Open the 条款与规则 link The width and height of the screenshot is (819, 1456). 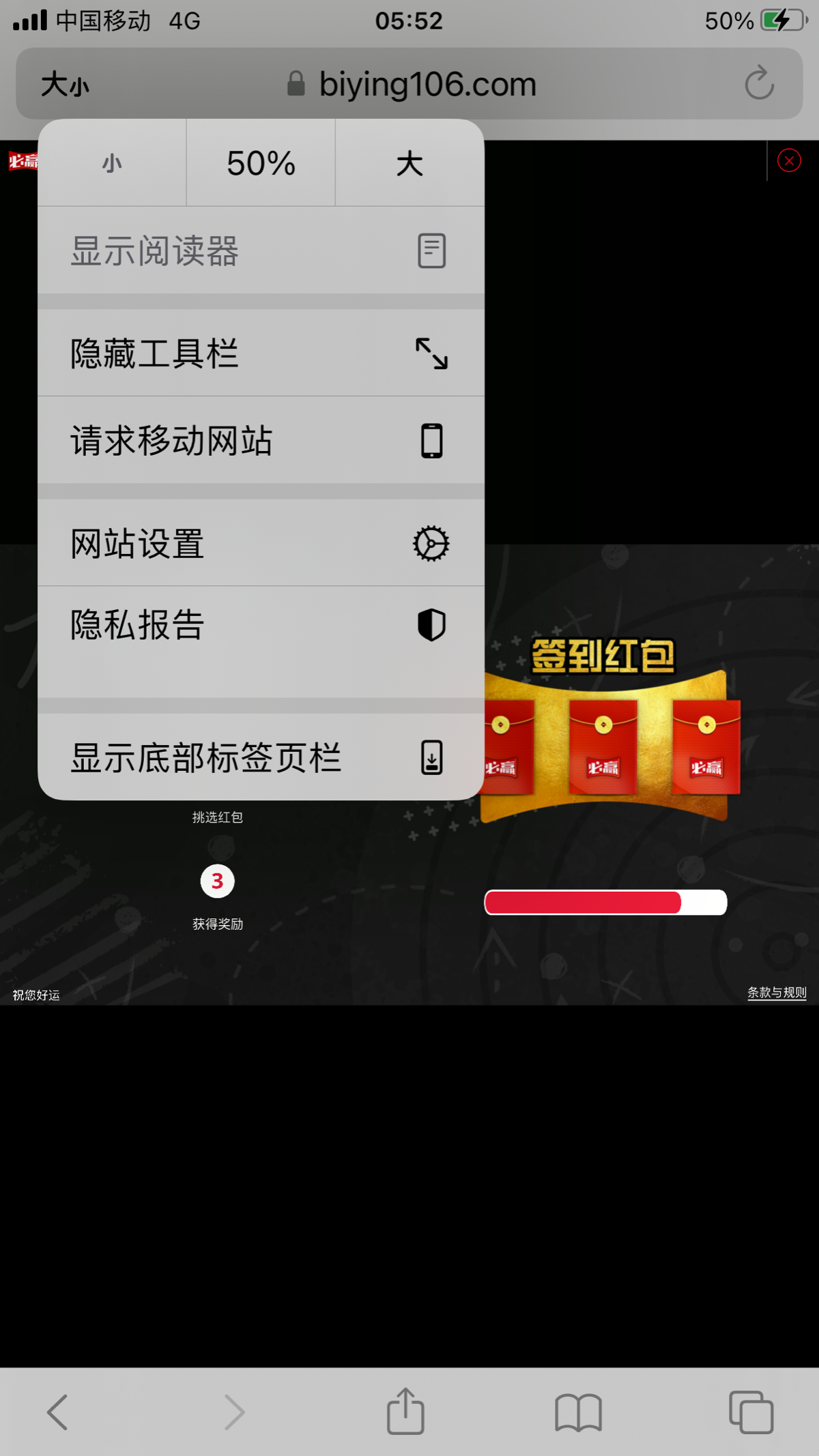click(x=777, y=993)
